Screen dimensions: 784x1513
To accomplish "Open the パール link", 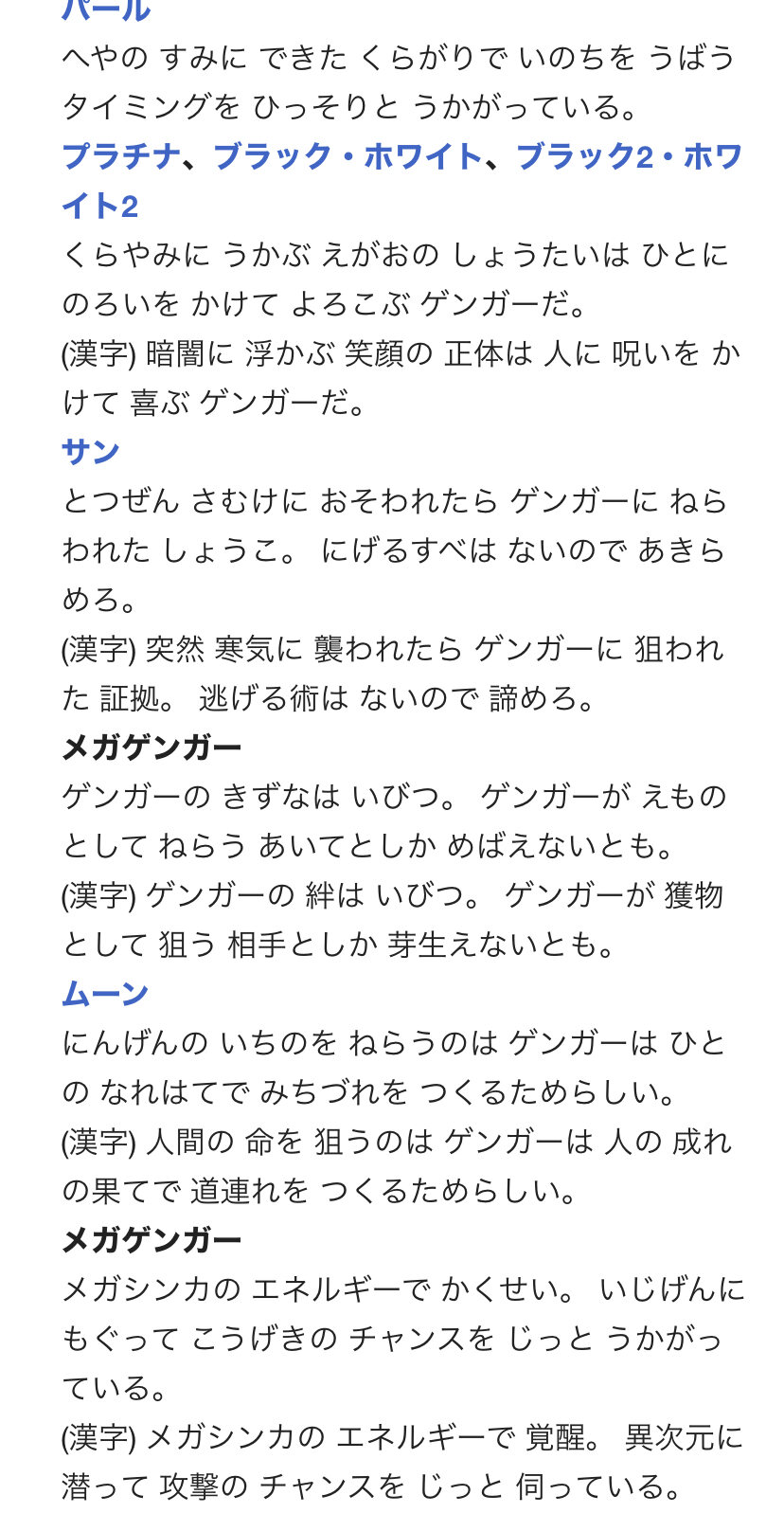I will pyautogui.click(x=105, y=9).
